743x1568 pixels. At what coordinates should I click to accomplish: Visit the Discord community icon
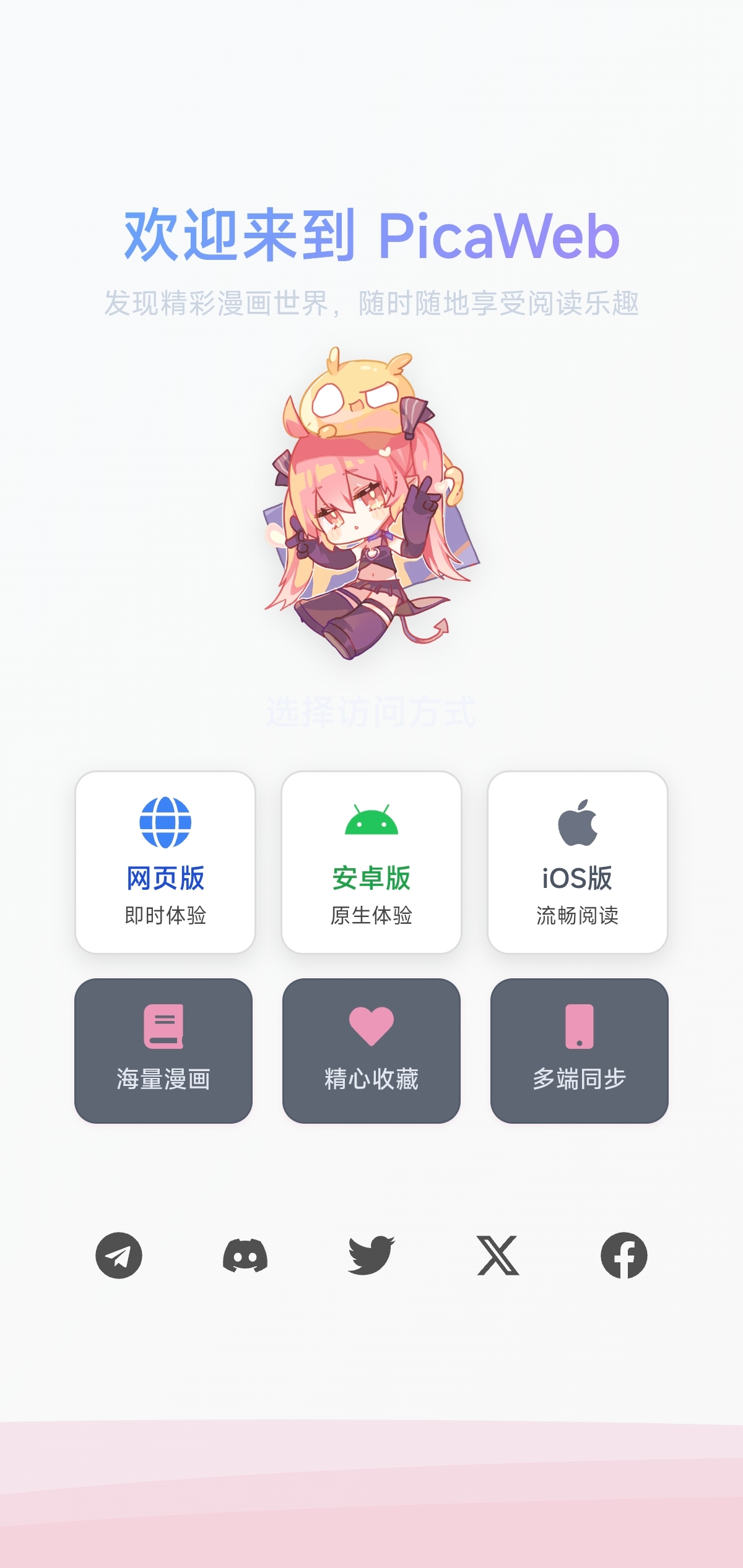pyautogui.click(x=245, y=1256)
